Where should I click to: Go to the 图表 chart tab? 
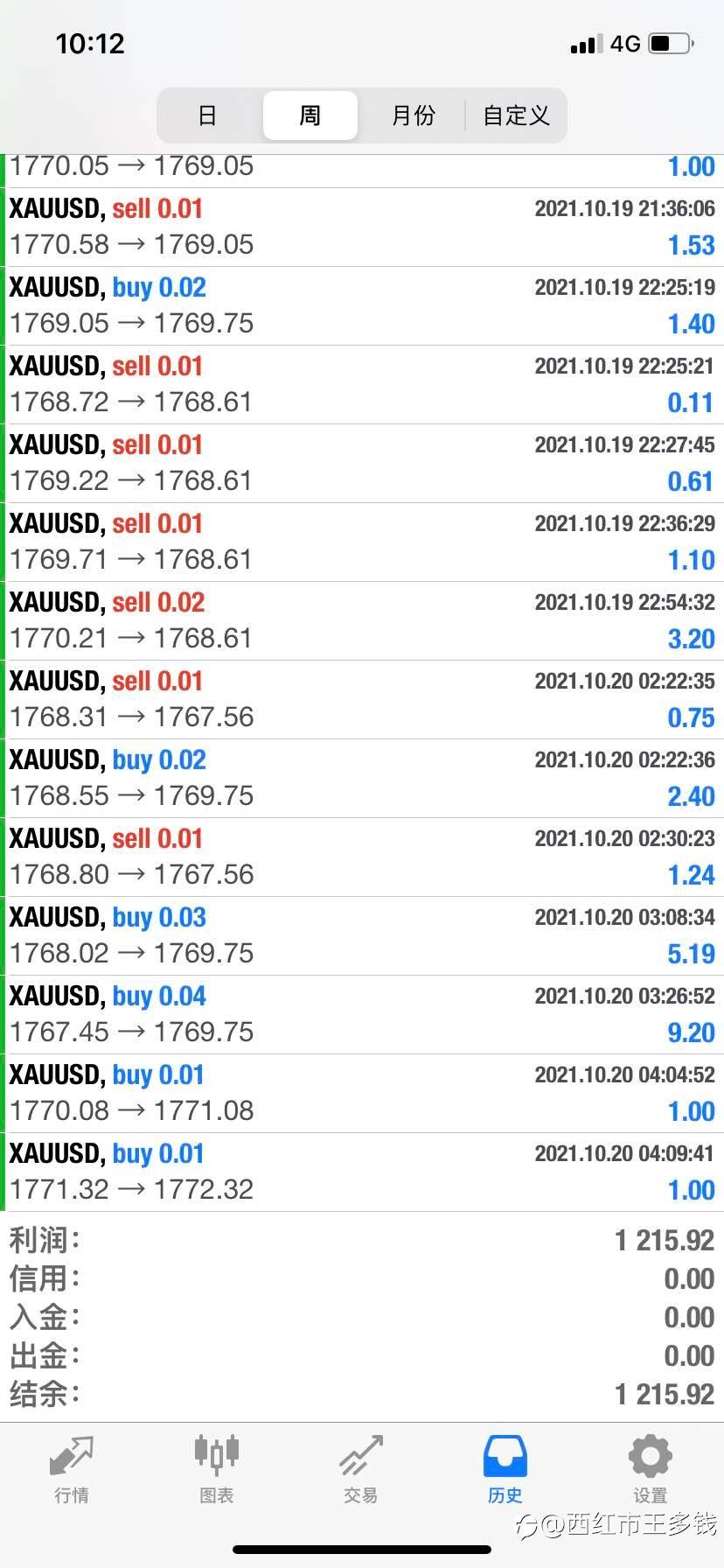coord(216,1469)
